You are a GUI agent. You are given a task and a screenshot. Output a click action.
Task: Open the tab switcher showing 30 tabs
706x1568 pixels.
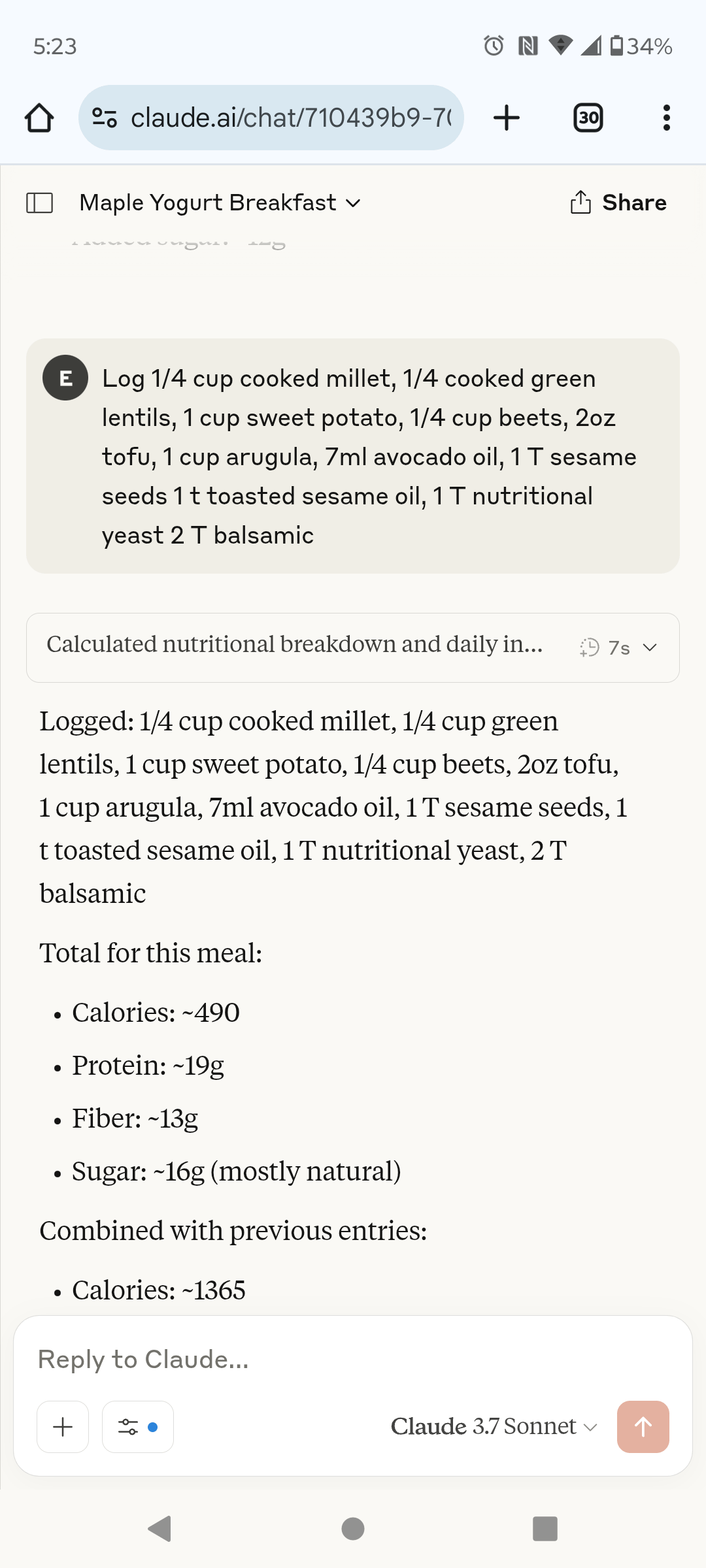(x=588, y=118)
